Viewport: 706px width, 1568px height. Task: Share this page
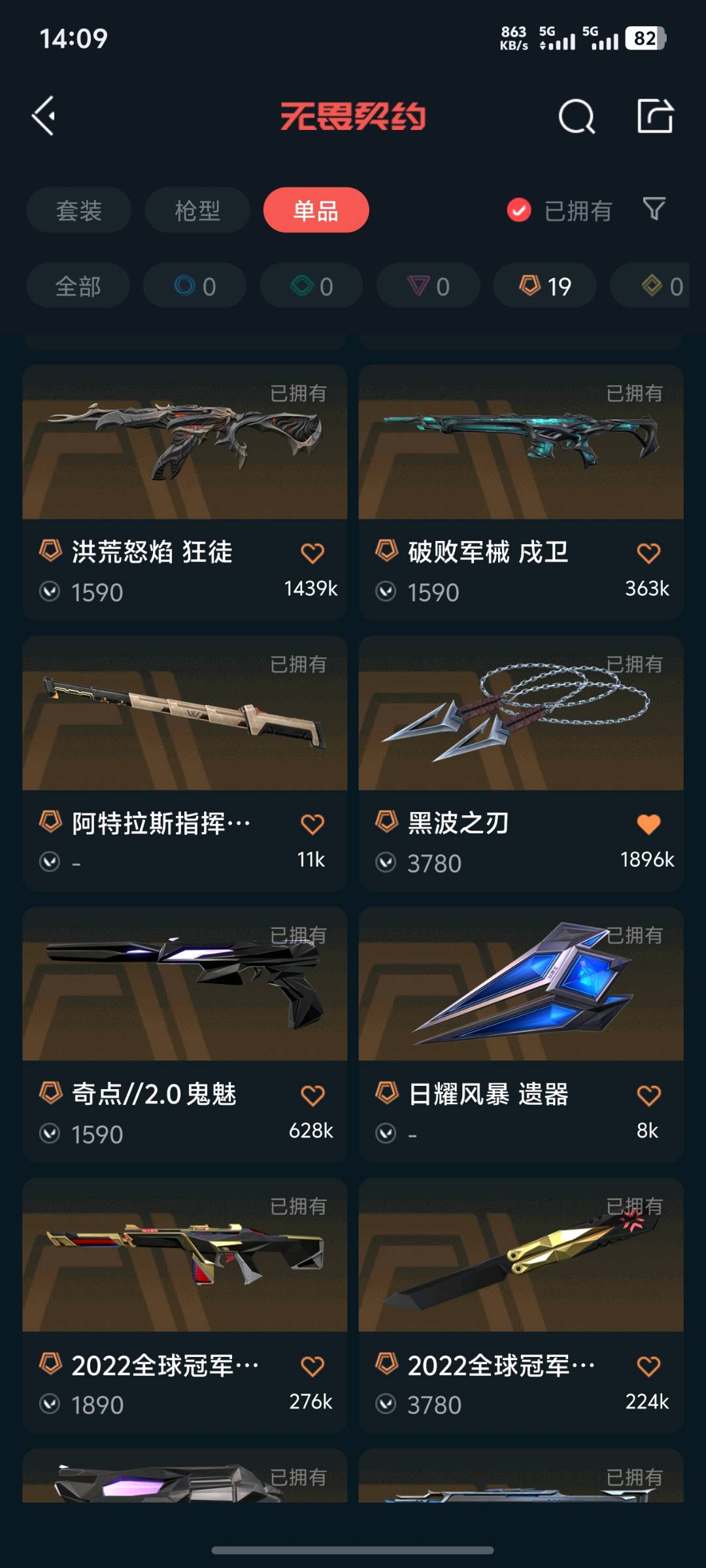tap(655, 116)
